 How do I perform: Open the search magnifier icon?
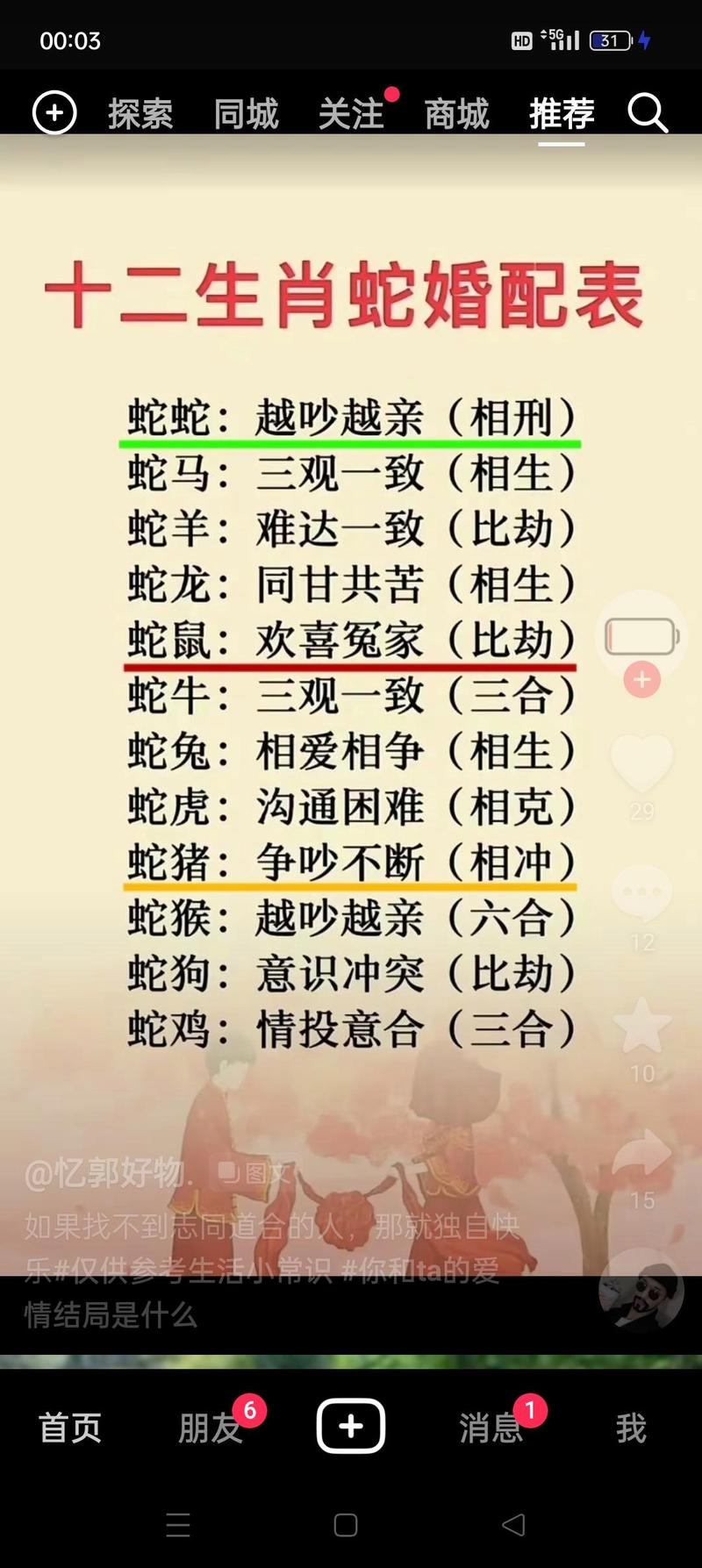(x=648, y=113)
